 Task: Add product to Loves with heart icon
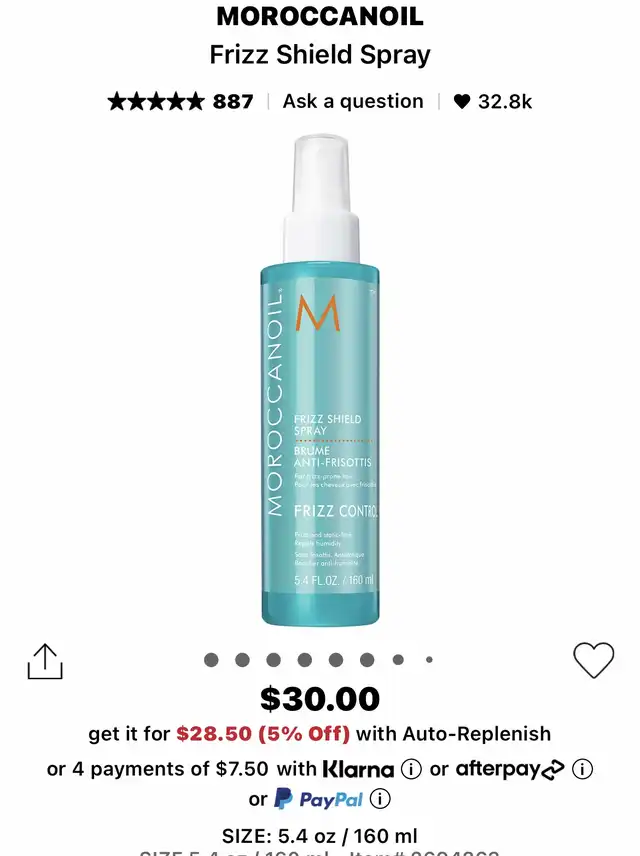[x=593, y=660]
